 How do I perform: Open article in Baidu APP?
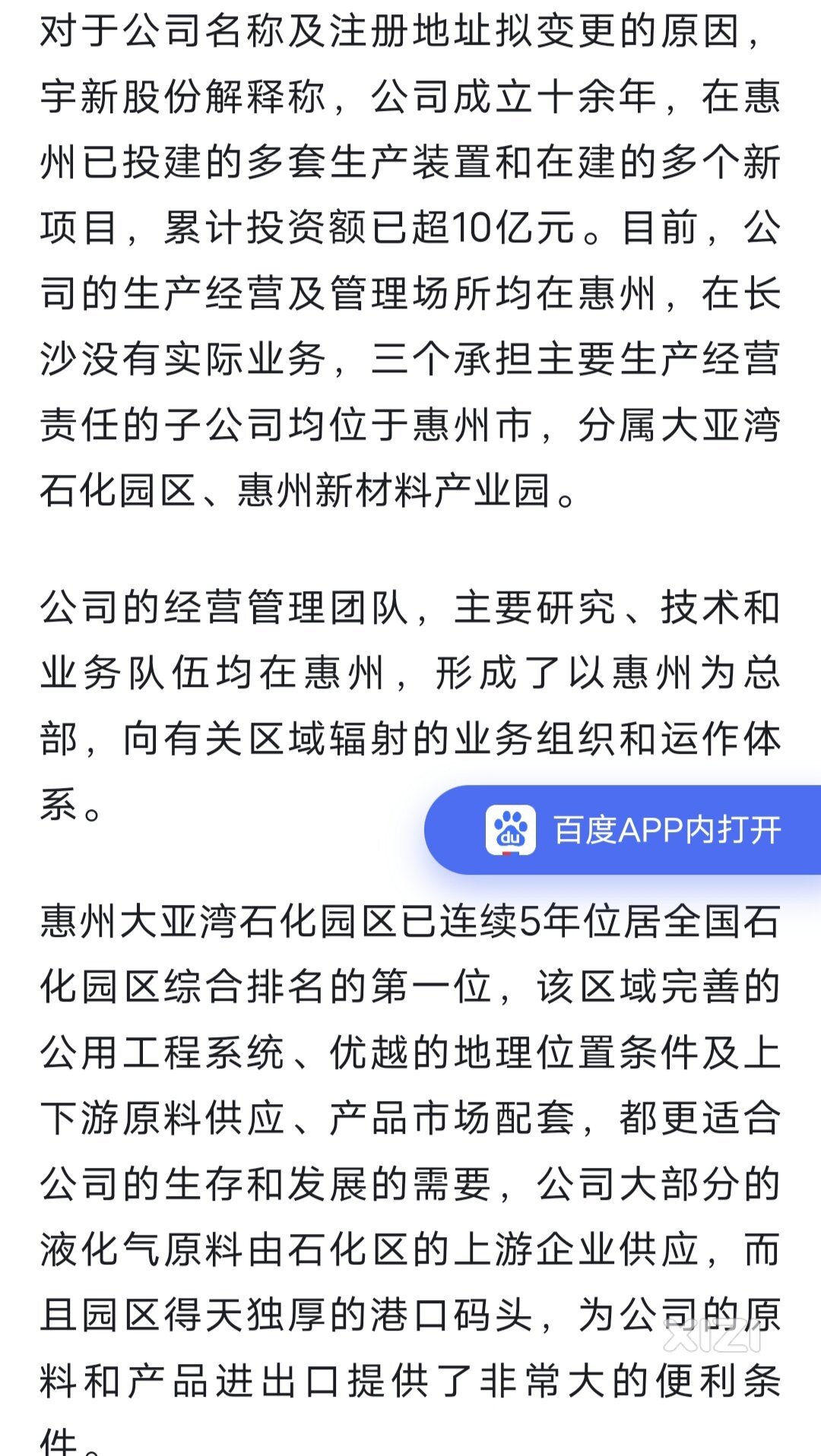click(623, 830)
